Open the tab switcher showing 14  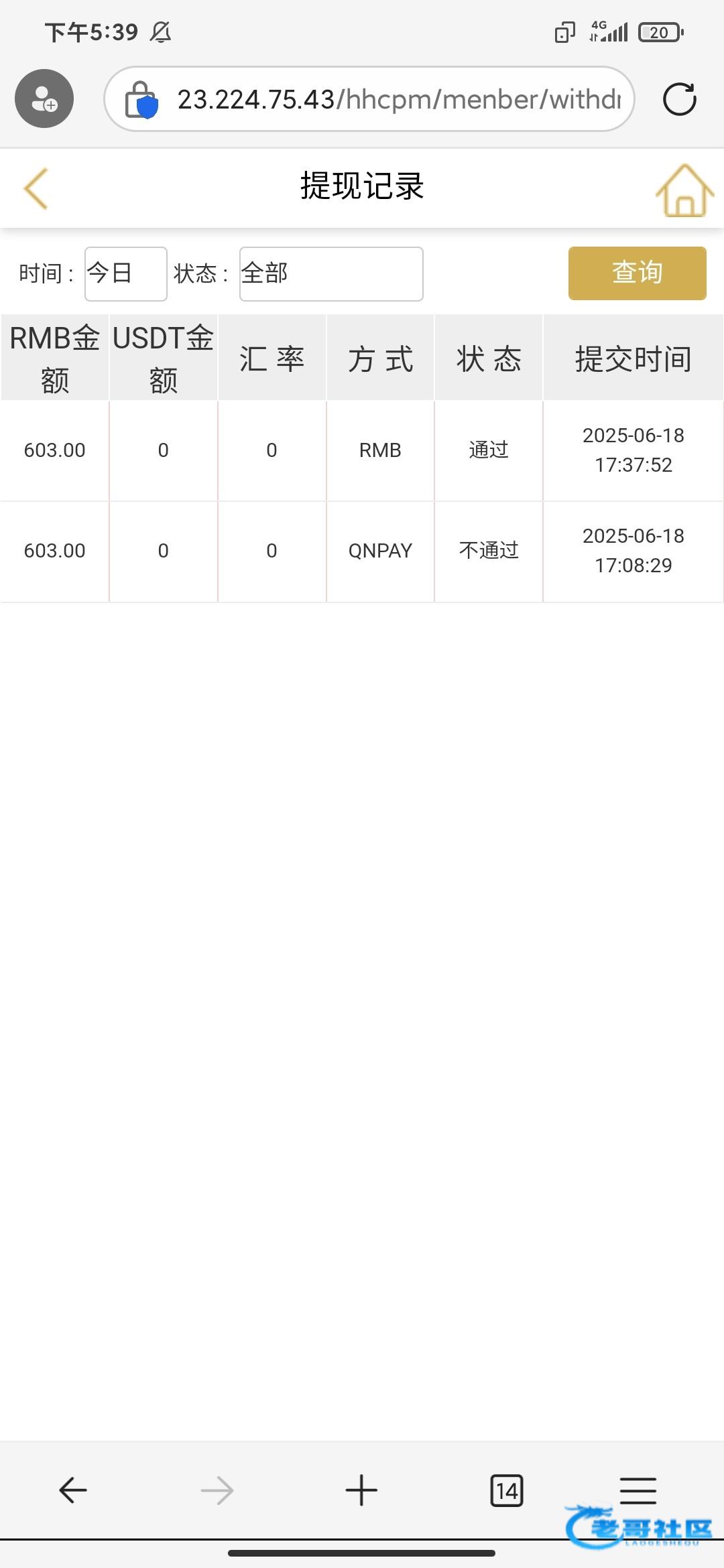tap(507, 1490)
